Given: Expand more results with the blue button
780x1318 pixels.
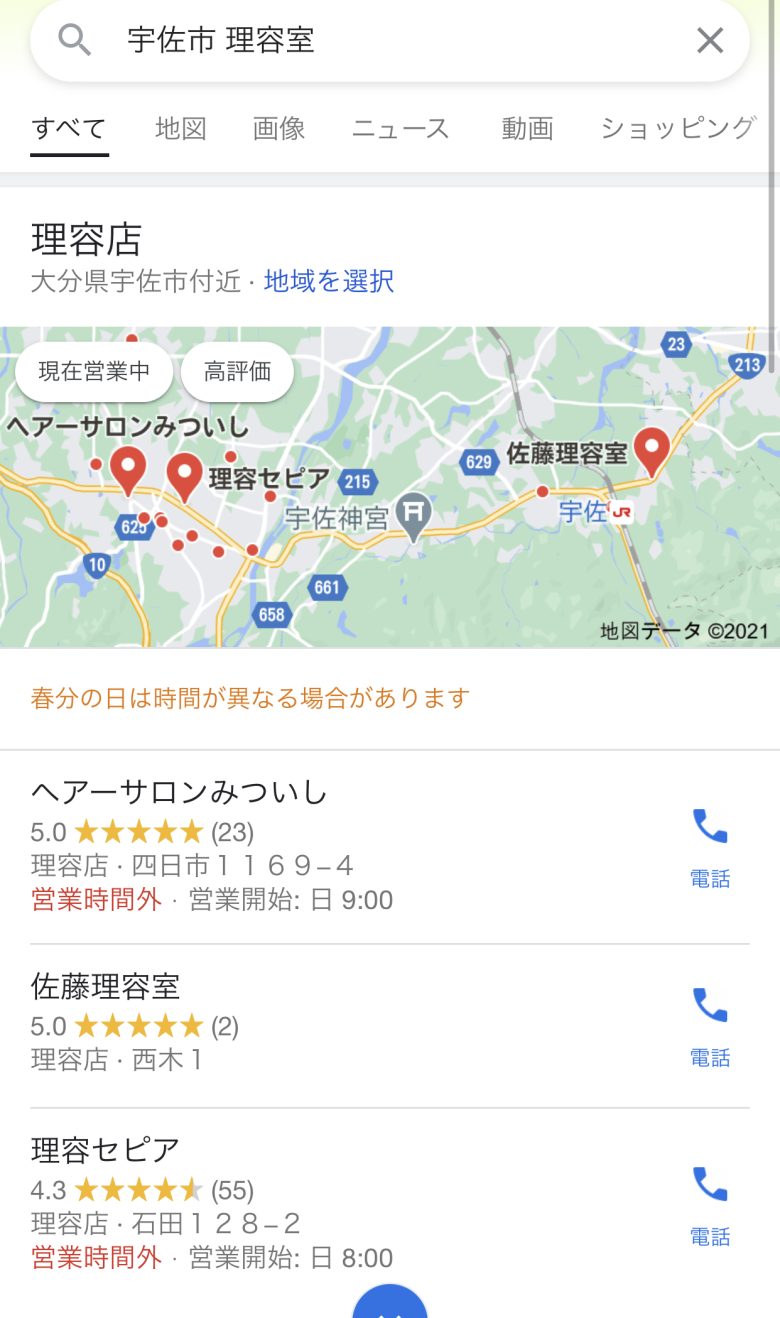Looking at the screenshot, I should tap(390, 1302).
